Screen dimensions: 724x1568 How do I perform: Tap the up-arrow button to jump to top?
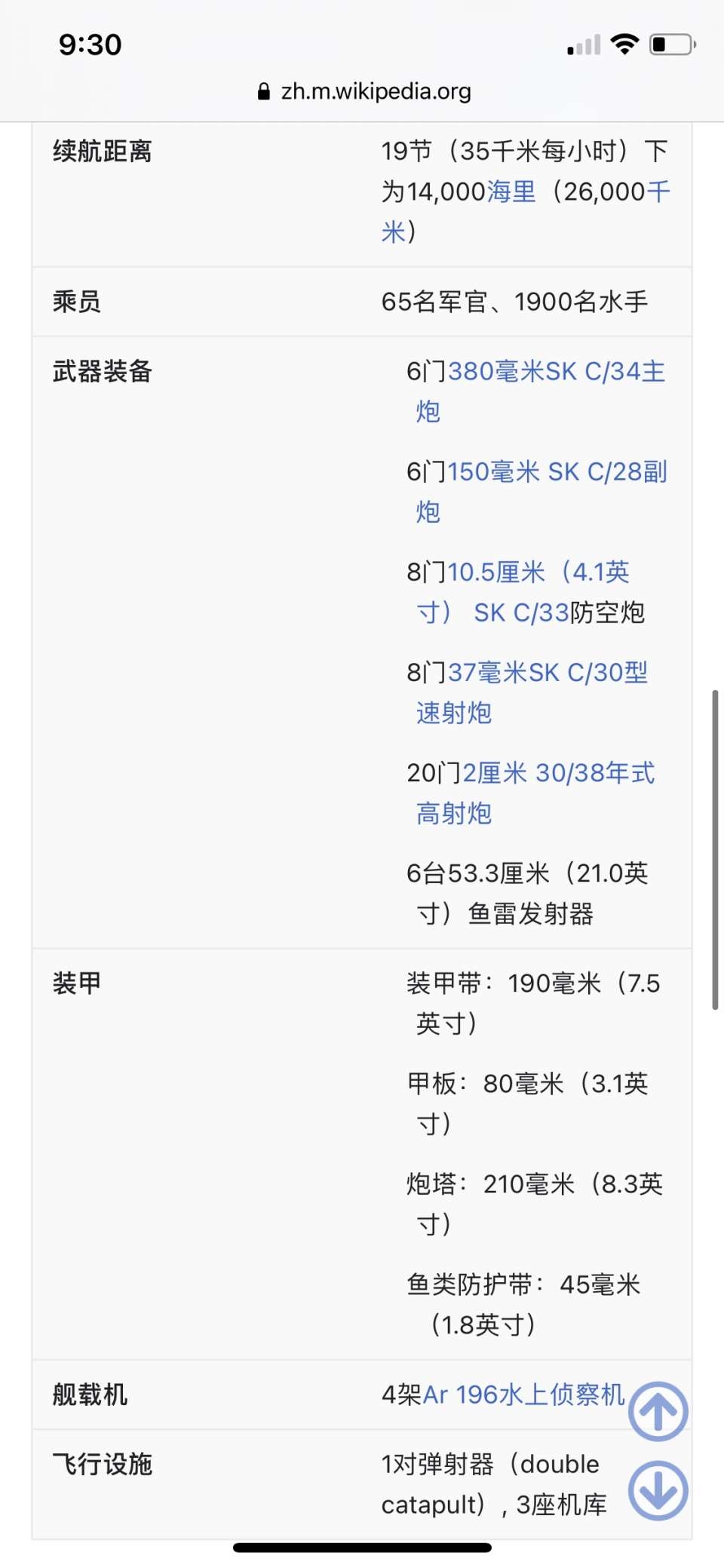click(658, 1411)
